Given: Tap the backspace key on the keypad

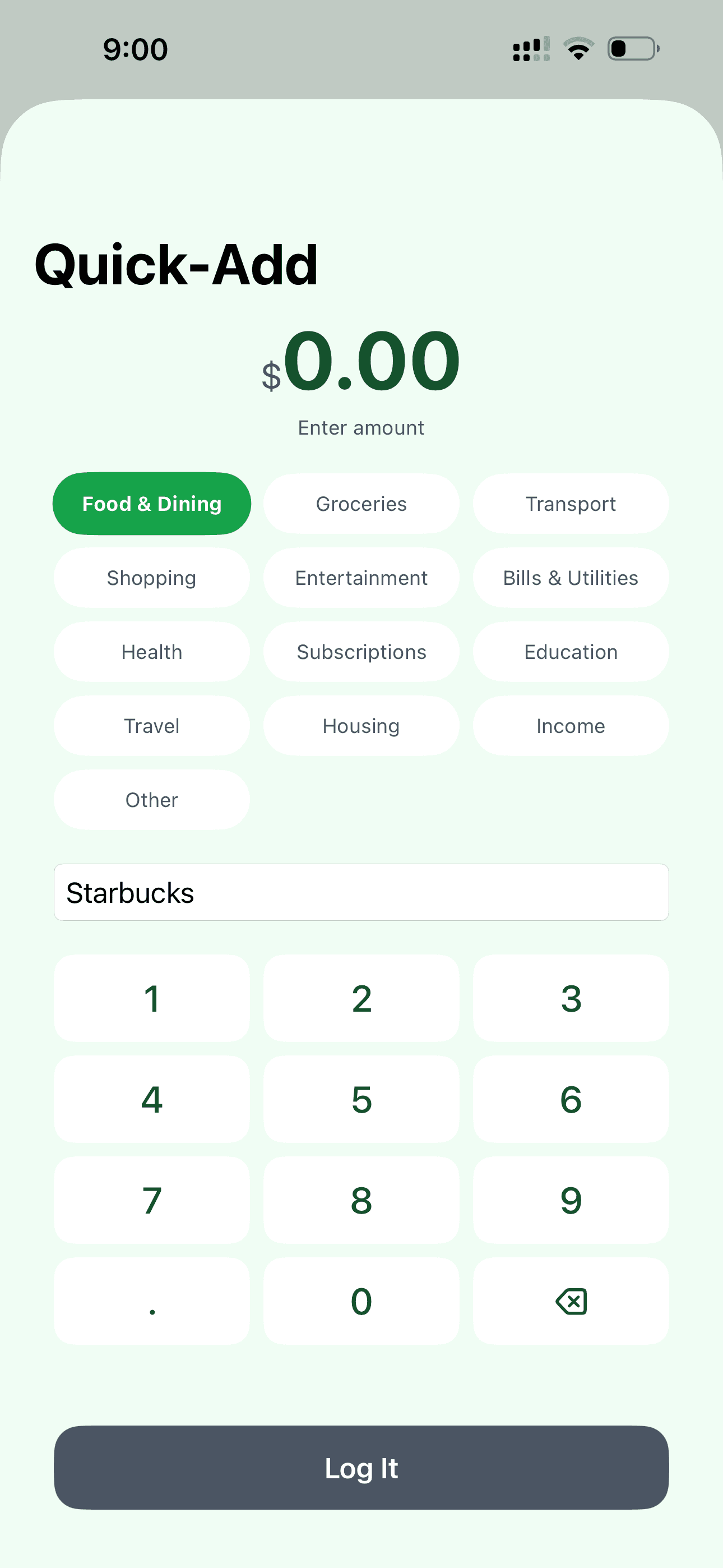Looking at the screenshot, I should (571, 1301).
